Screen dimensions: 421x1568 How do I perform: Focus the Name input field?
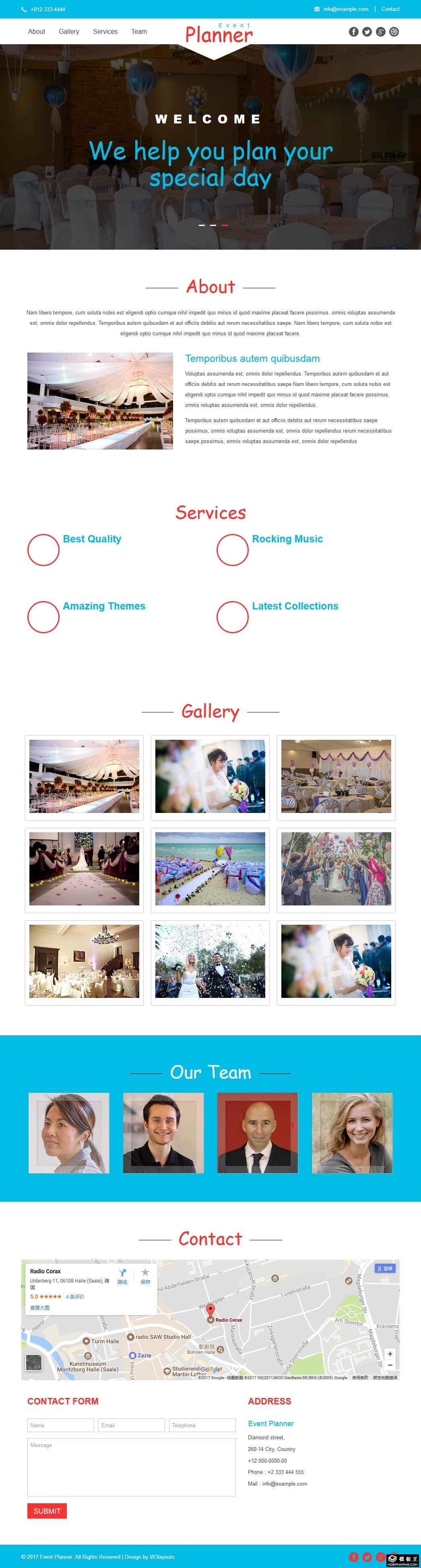click(x=60, y=1425)
